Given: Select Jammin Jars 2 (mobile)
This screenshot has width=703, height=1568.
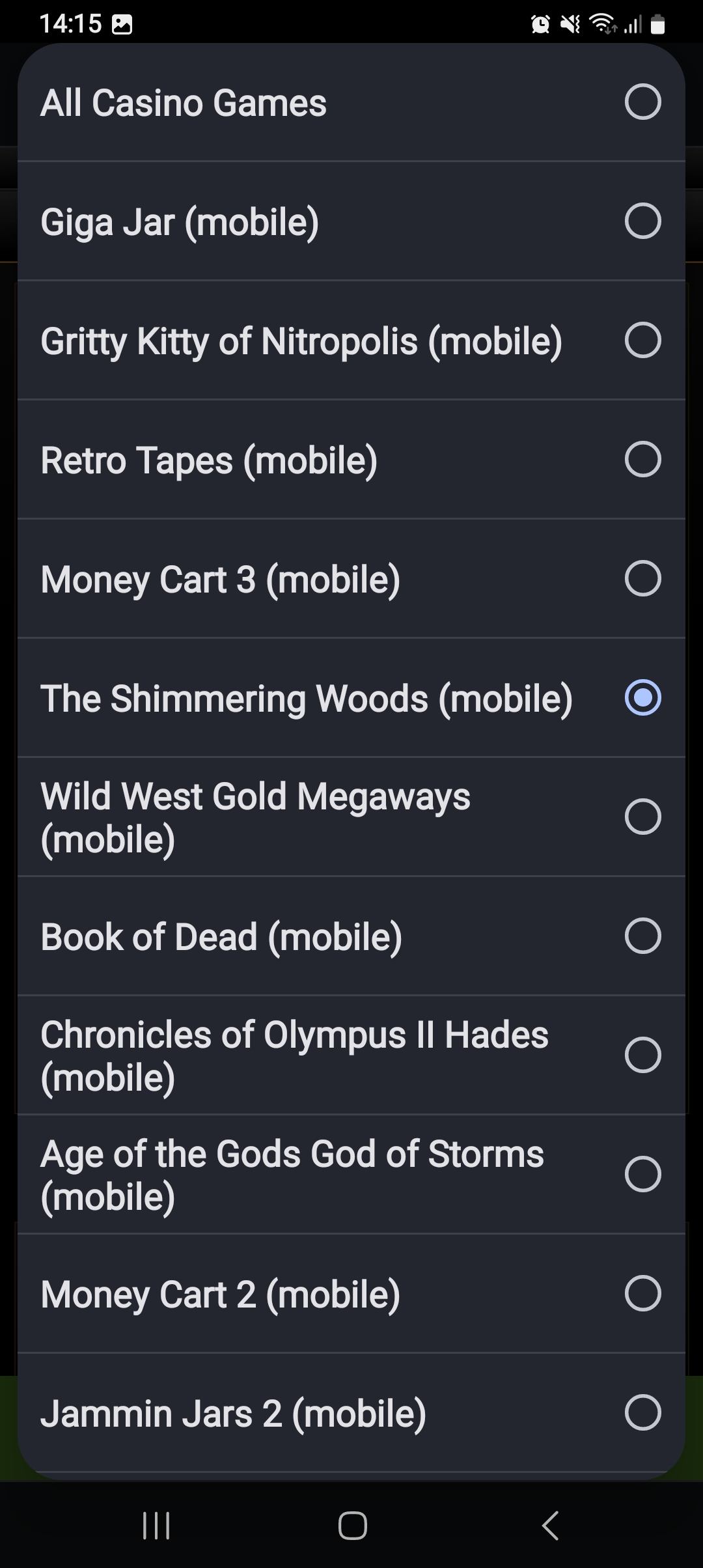Looking at the screenshot, I should coord(351,1413).
